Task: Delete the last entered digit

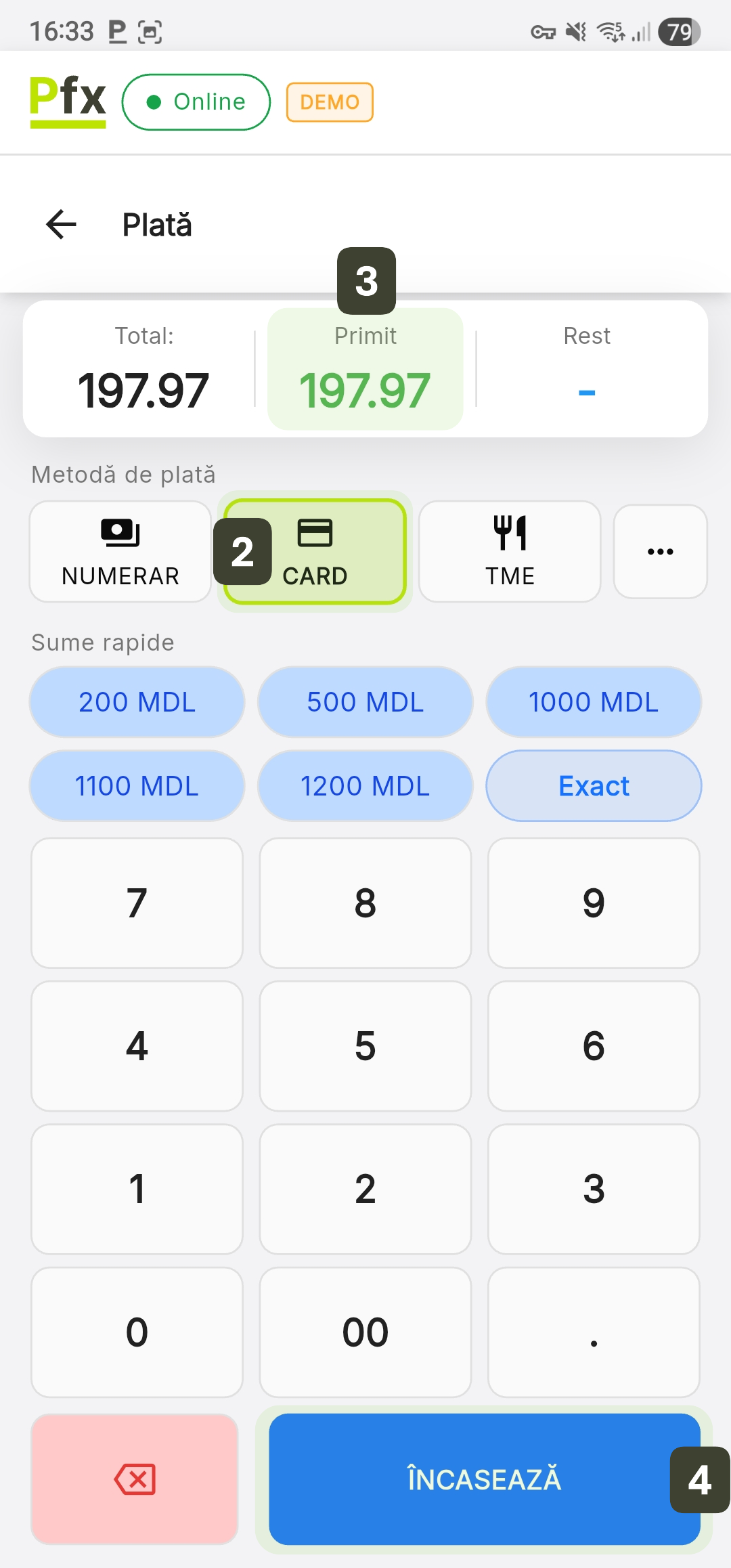Action: (135, 1479)
